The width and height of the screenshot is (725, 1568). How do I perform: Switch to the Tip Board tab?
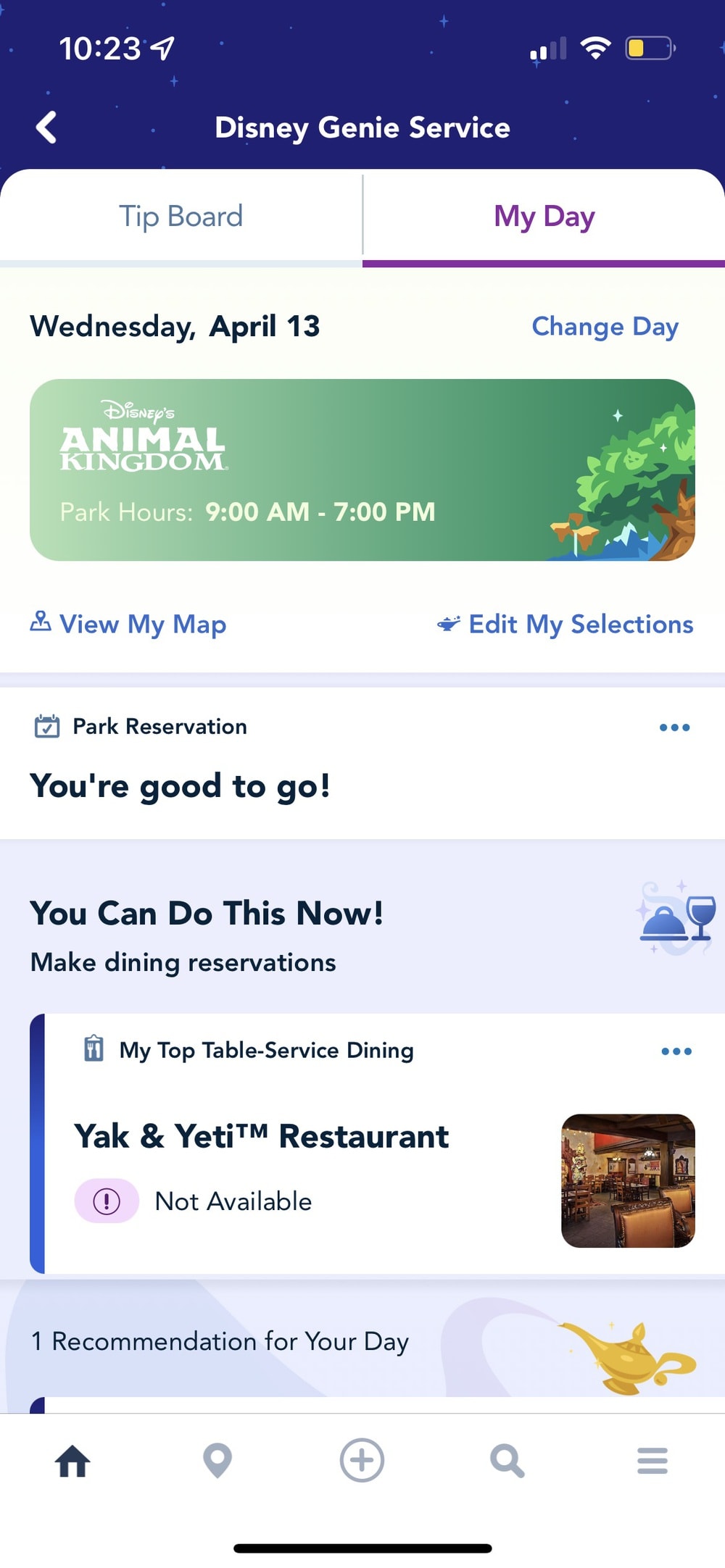coord(181,215)
